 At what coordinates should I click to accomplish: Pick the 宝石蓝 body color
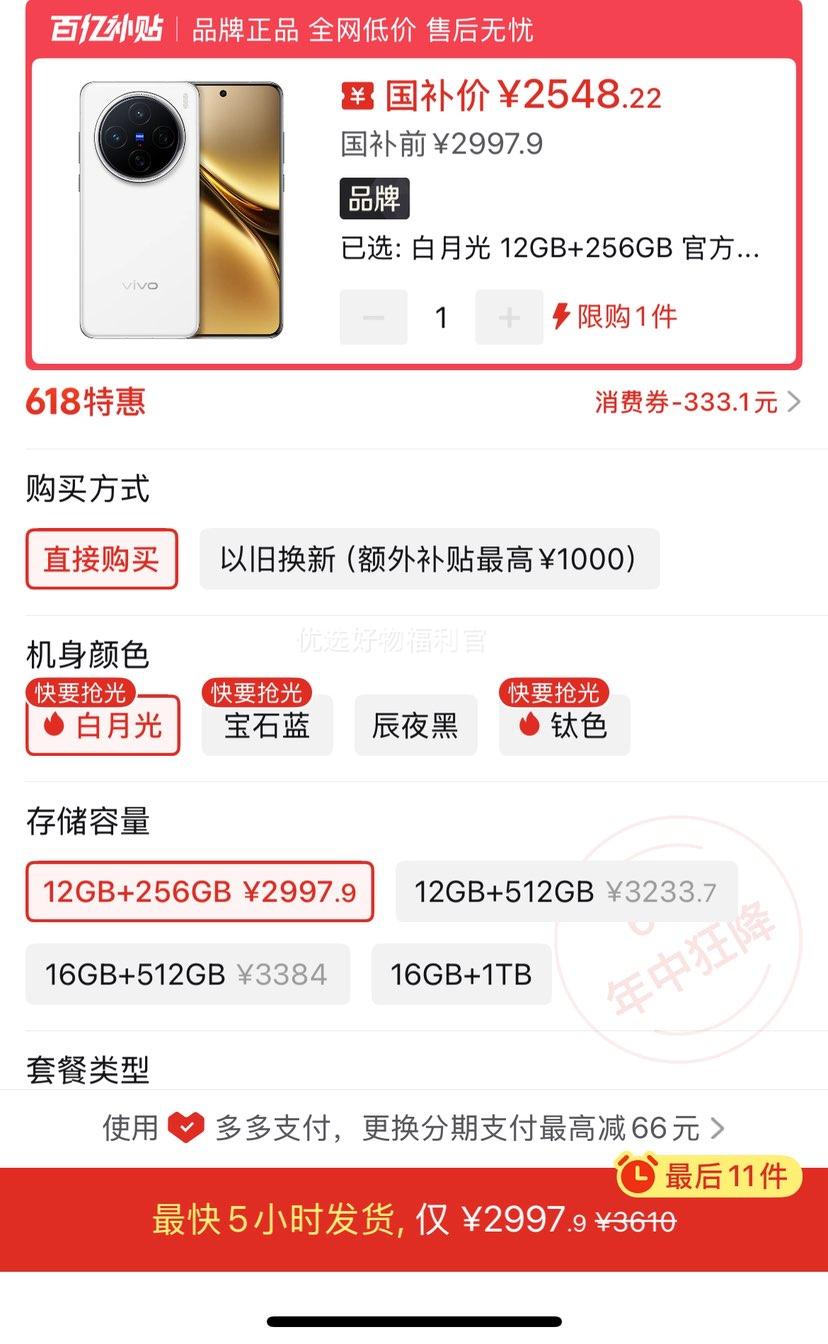pos(267,725)
